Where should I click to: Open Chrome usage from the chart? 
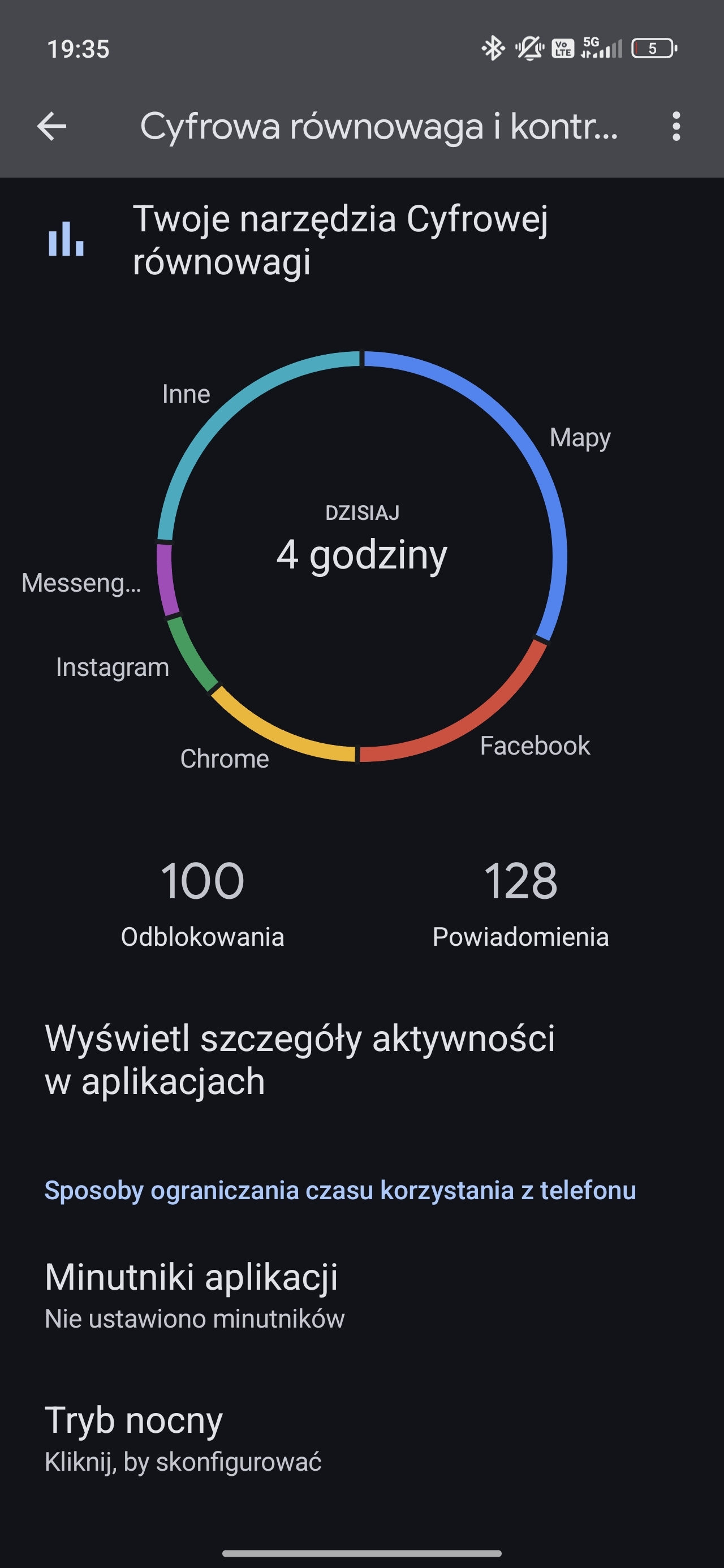click(224, 759)
